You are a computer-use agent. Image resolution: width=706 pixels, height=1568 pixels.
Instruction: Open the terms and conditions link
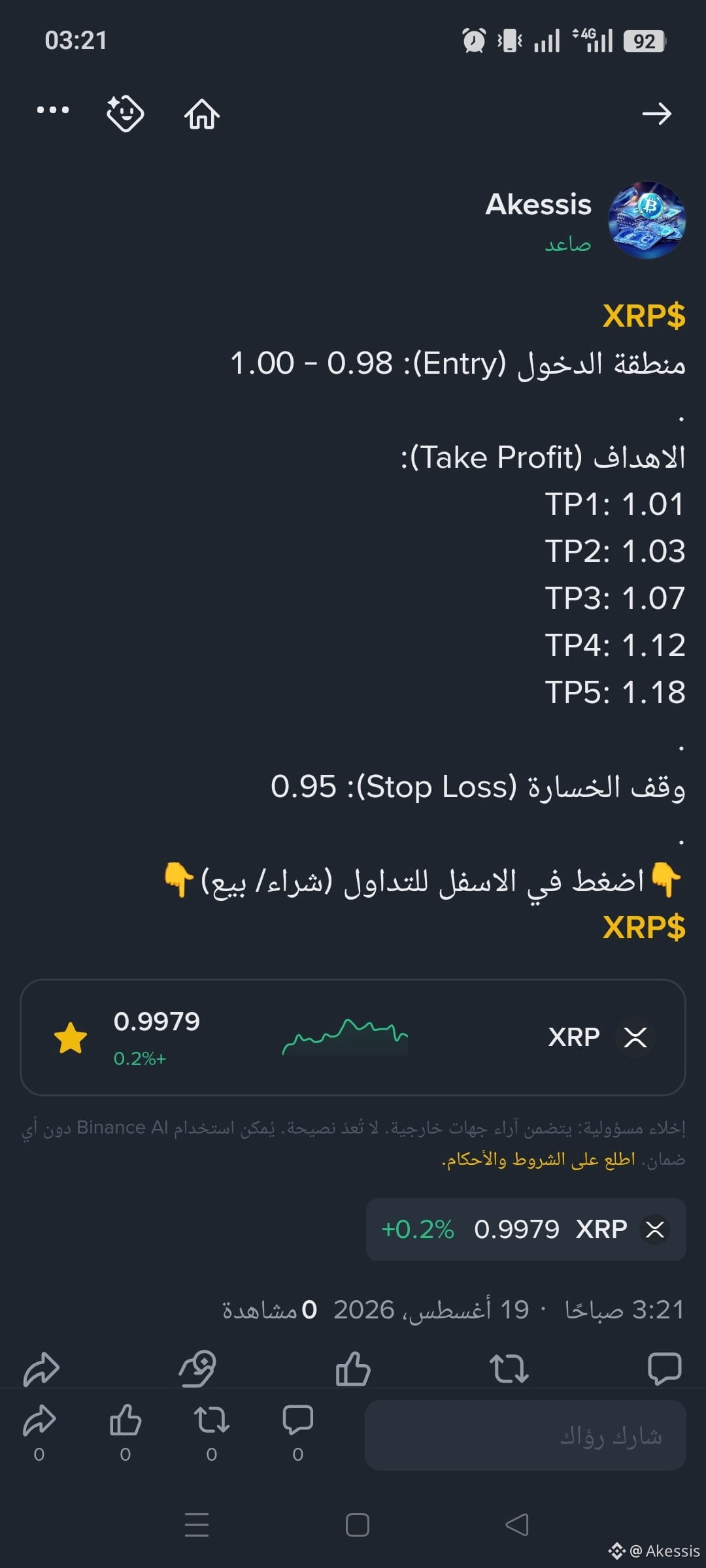coord(538,1159)
